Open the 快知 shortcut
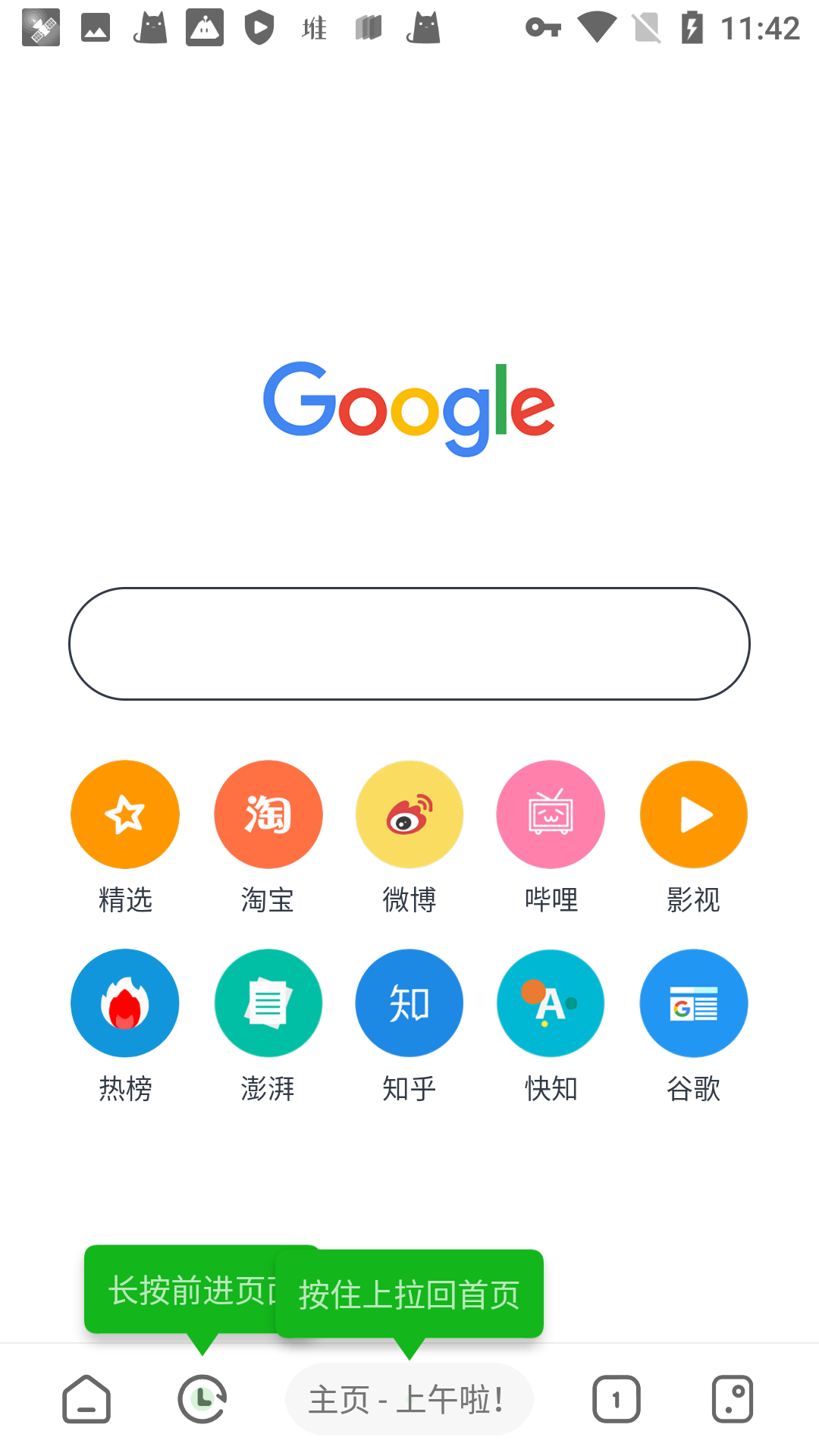Screen dimensions: 819x1456 (551, 1003)
